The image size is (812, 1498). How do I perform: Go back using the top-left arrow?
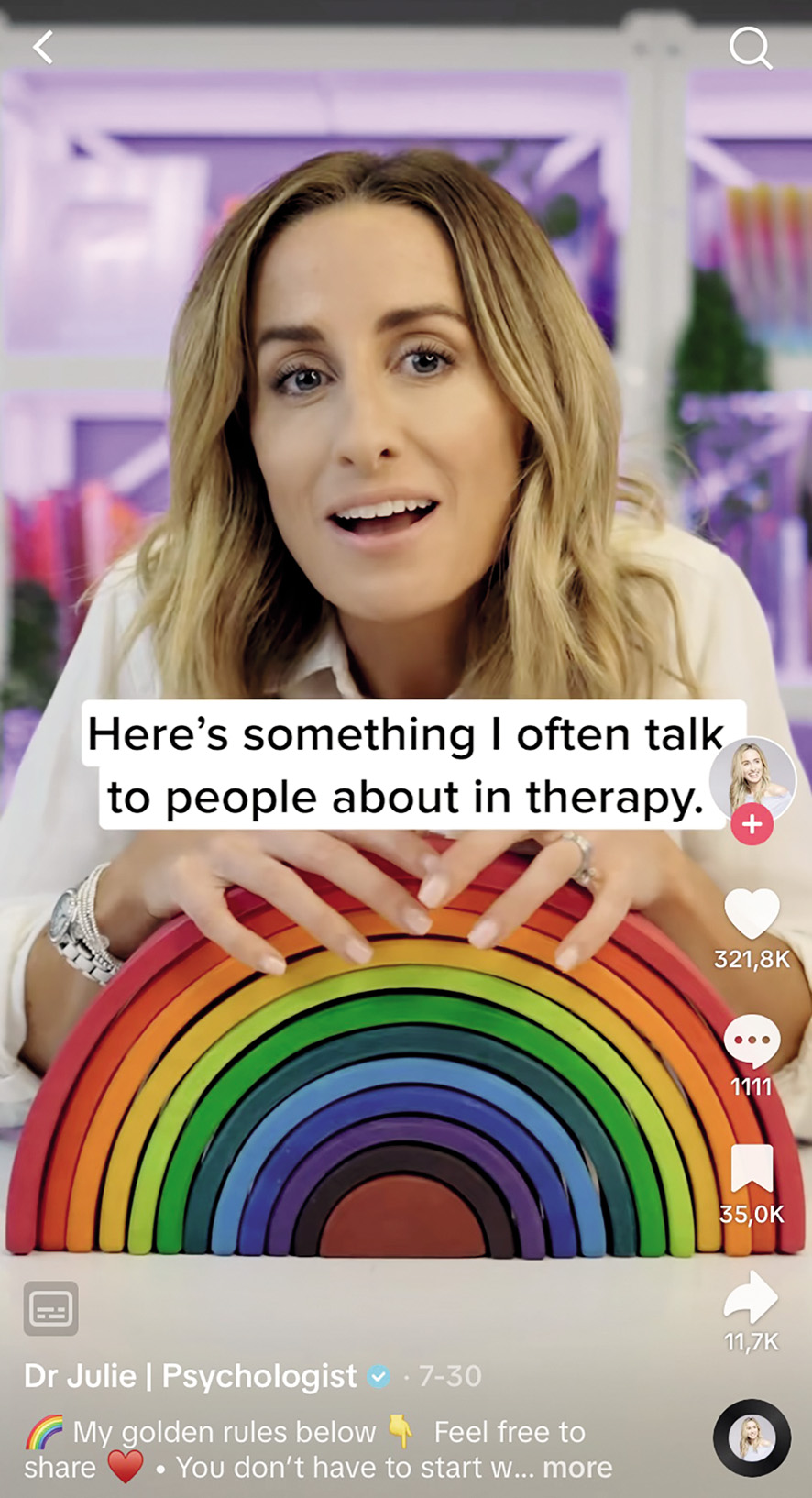point(44,47)
